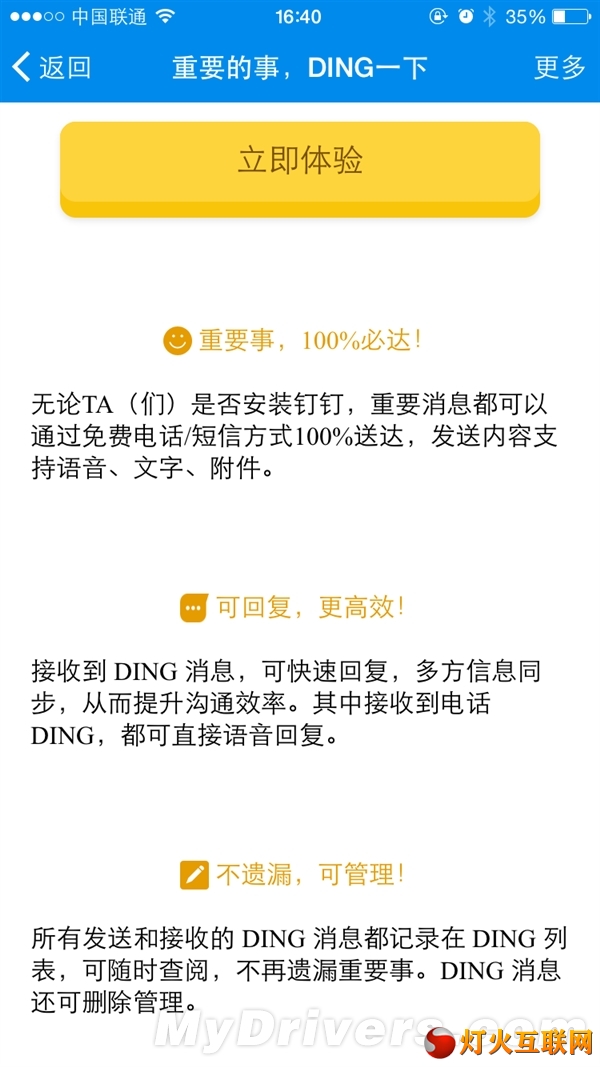Open the 更多 menu

pyautogui.click(x=559, y=67)
